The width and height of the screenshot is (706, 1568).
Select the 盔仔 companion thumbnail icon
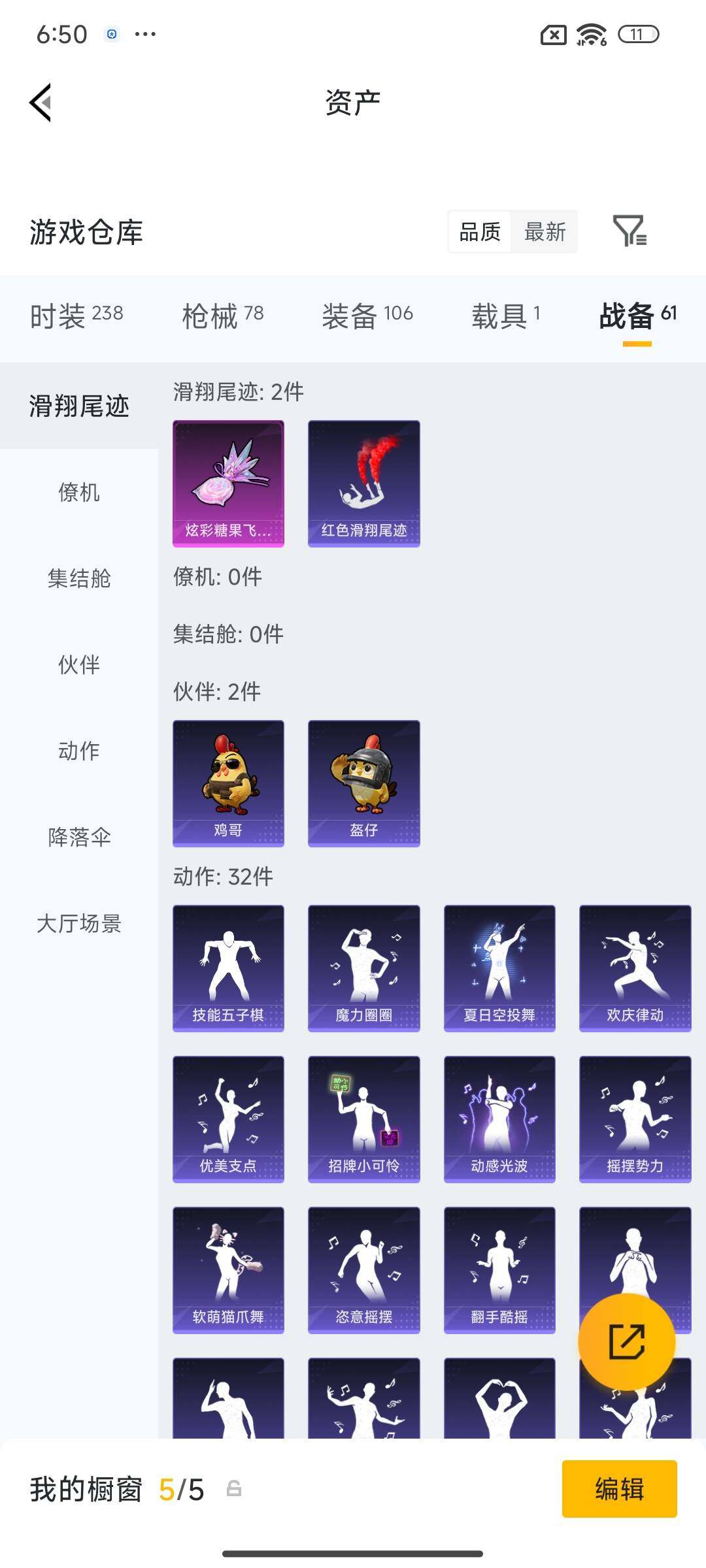363,782
